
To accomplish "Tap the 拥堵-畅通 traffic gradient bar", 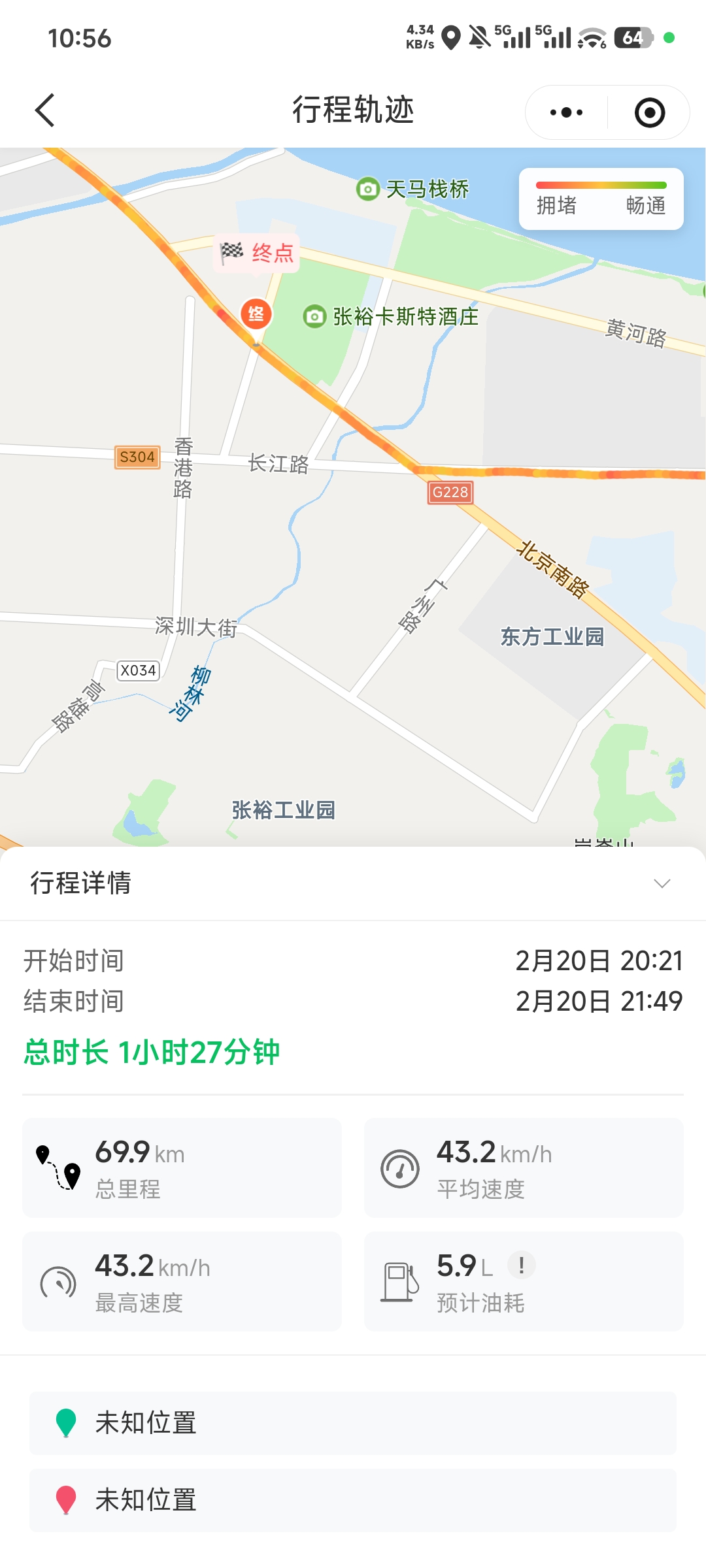I will [x=601, y=185].
